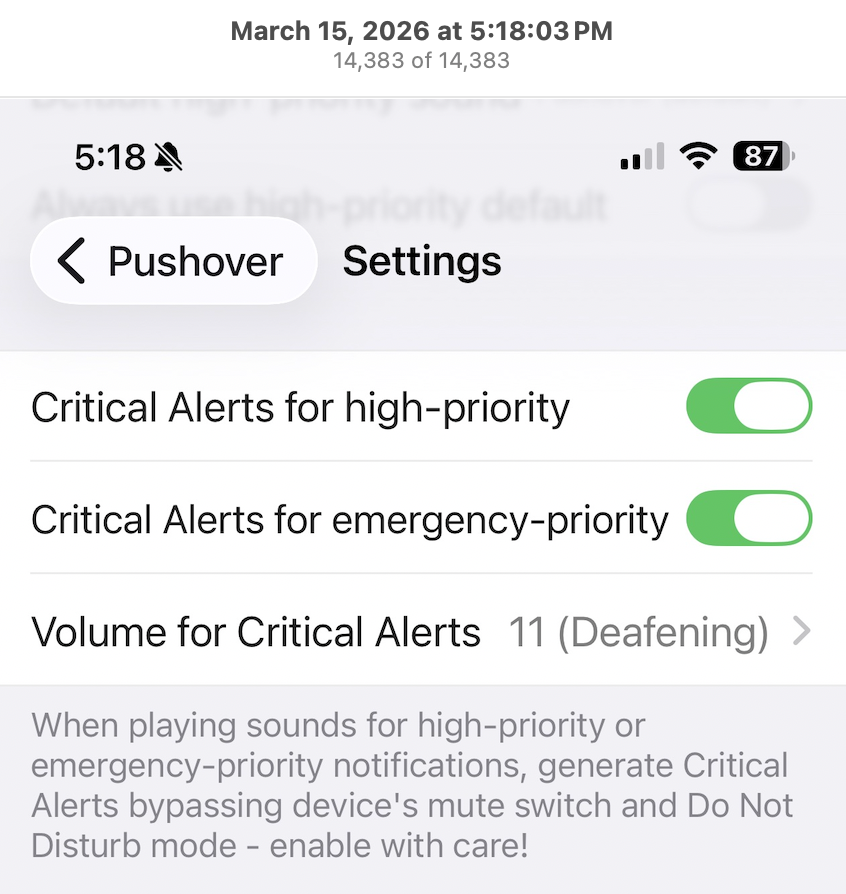Open Volume for Critical Alerts
846x894 pixels.
click(420, 632)
